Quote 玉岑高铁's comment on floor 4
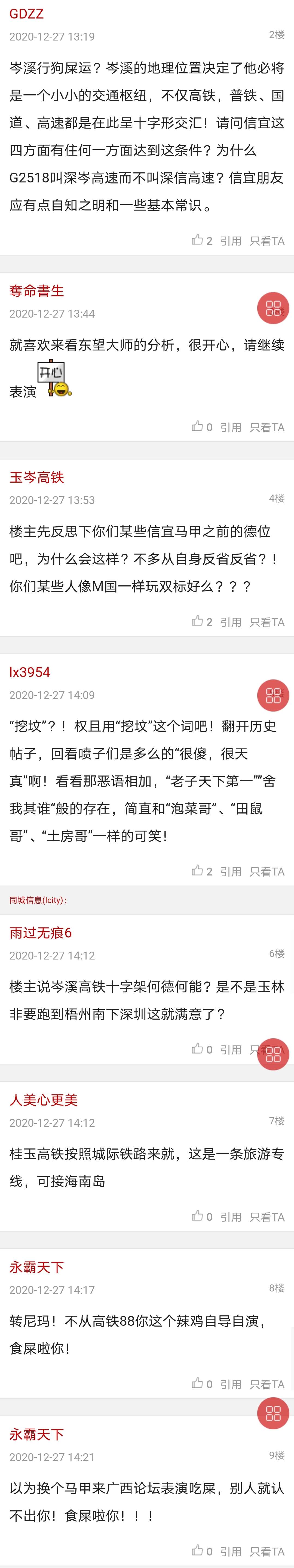 (231, 622)
